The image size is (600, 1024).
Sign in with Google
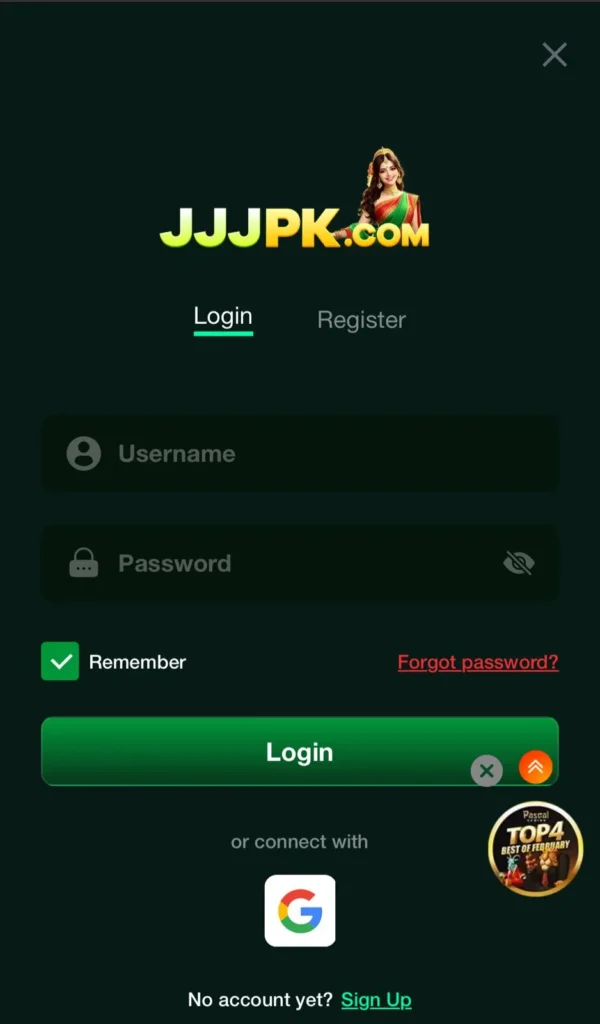point(300,910)
